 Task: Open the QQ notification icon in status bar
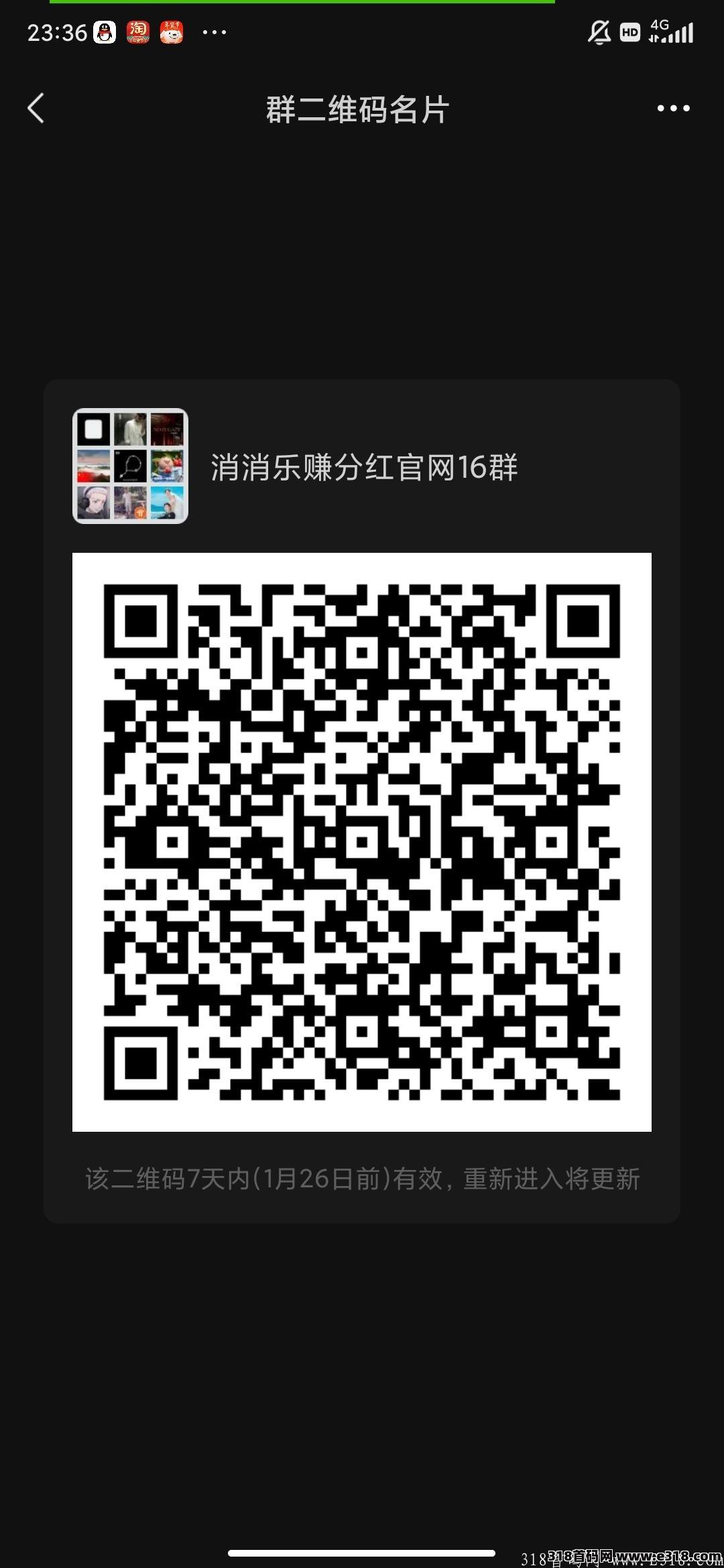[104, 31]
